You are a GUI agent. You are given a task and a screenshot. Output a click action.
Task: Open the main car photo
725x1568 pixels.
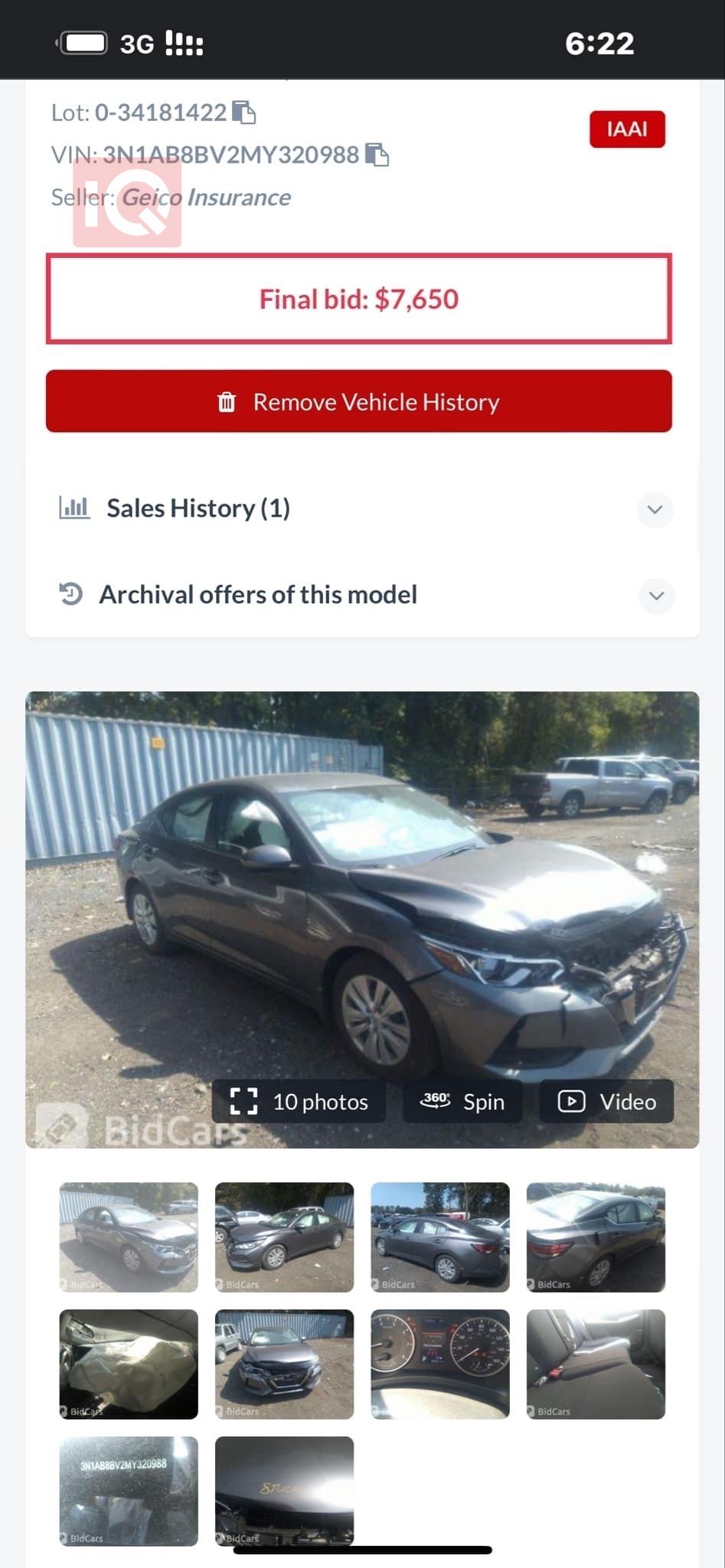(x=361, y=880)
